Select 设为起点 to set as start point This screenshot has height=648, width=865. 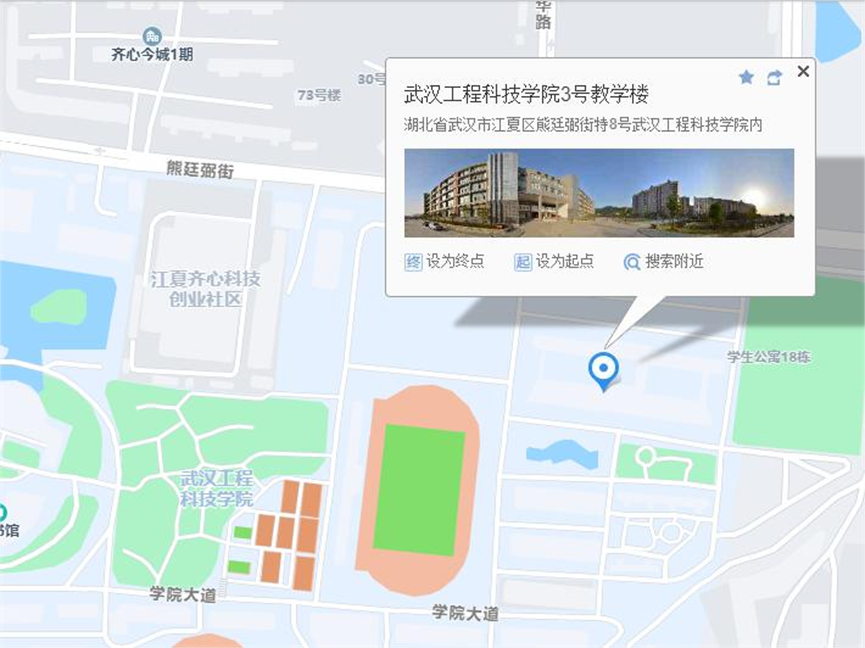(554, 262)
